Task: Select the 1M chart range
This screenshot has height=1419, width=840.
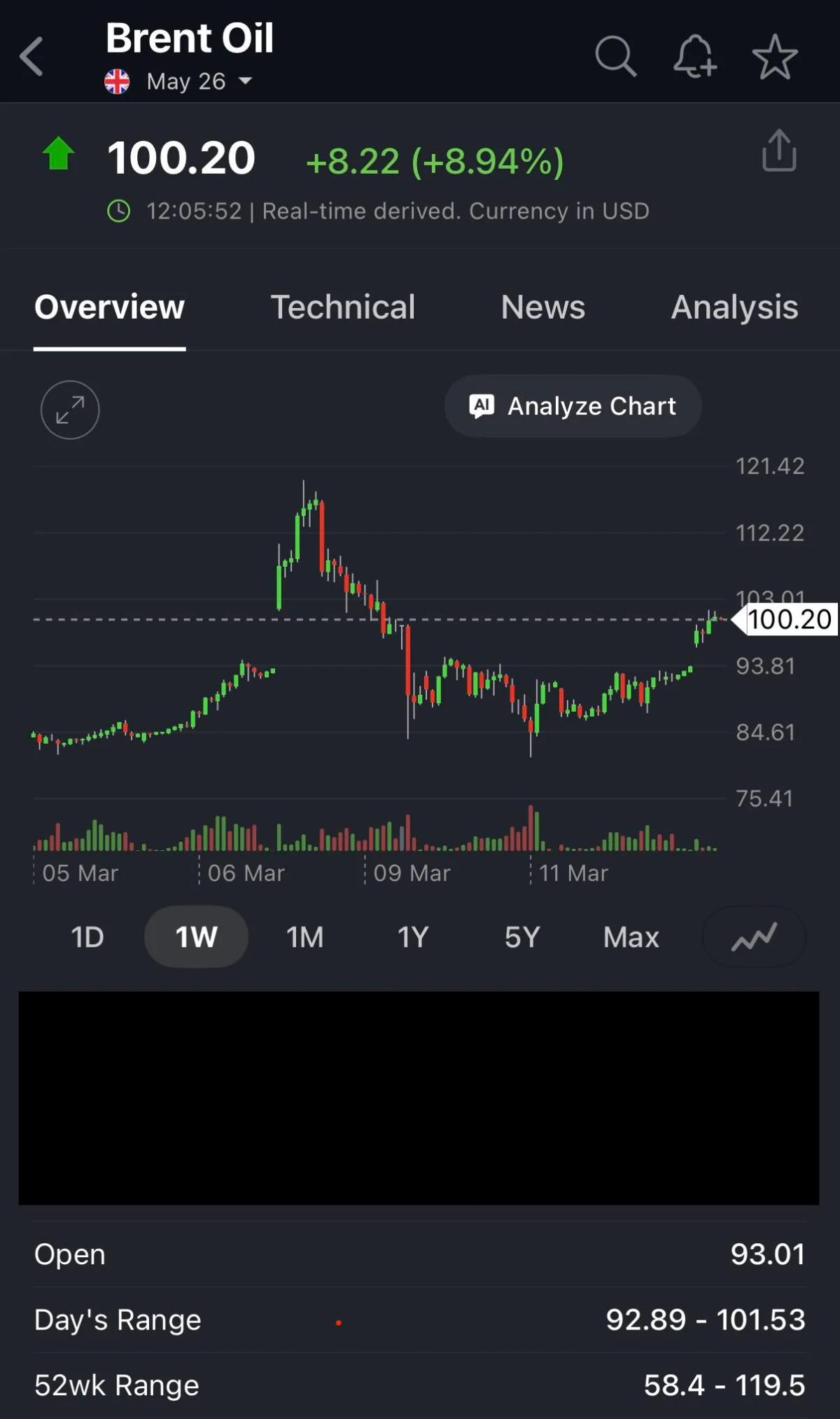Action: 305,937
